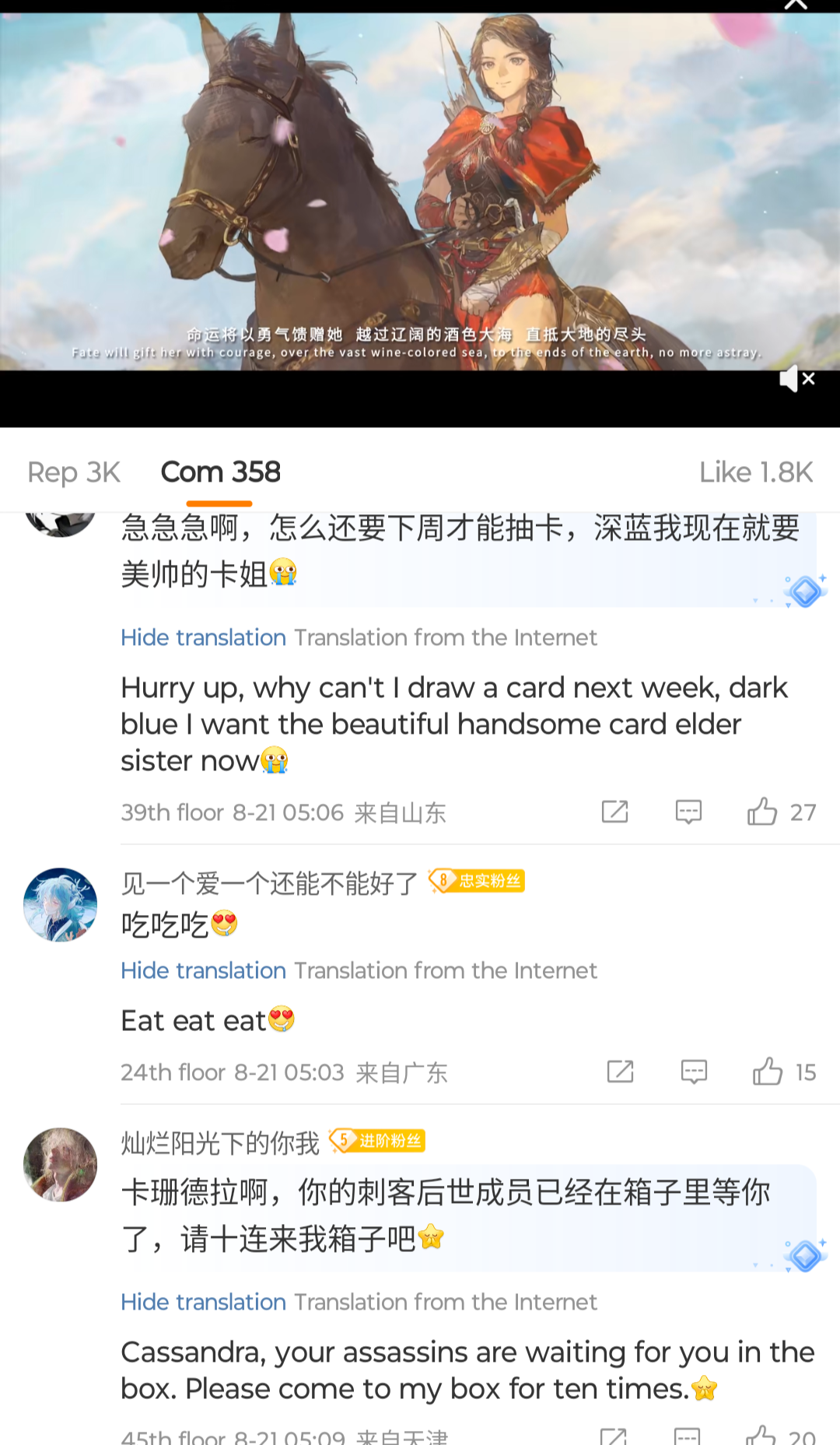The width and height of the screenshot is (840, 1445).
Task: Hide translation on the Cassandra comment
Action: point(203,1302)
